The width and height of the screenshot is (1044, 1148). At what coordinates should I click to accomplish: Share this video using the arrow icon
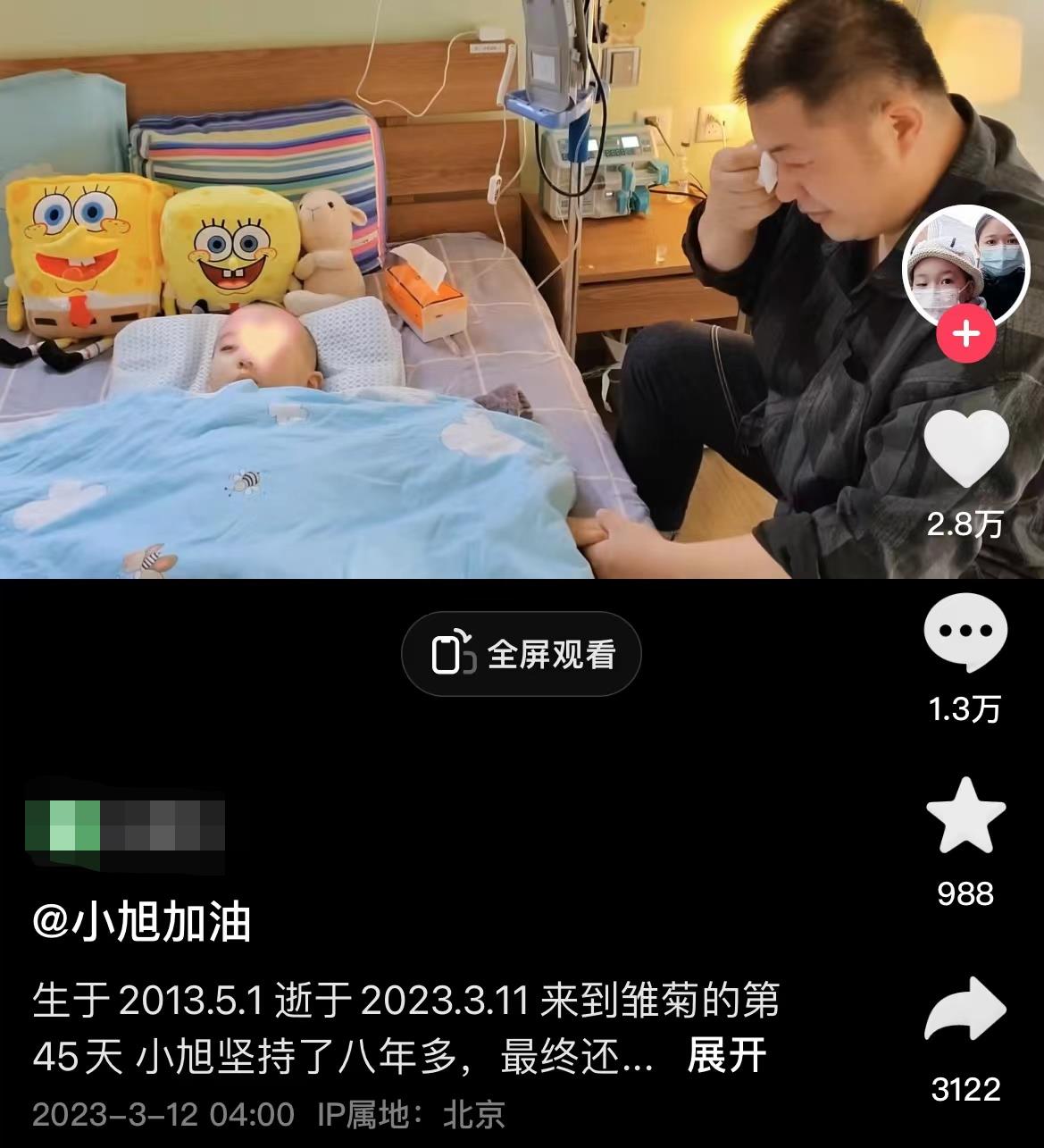point(965,1010)
